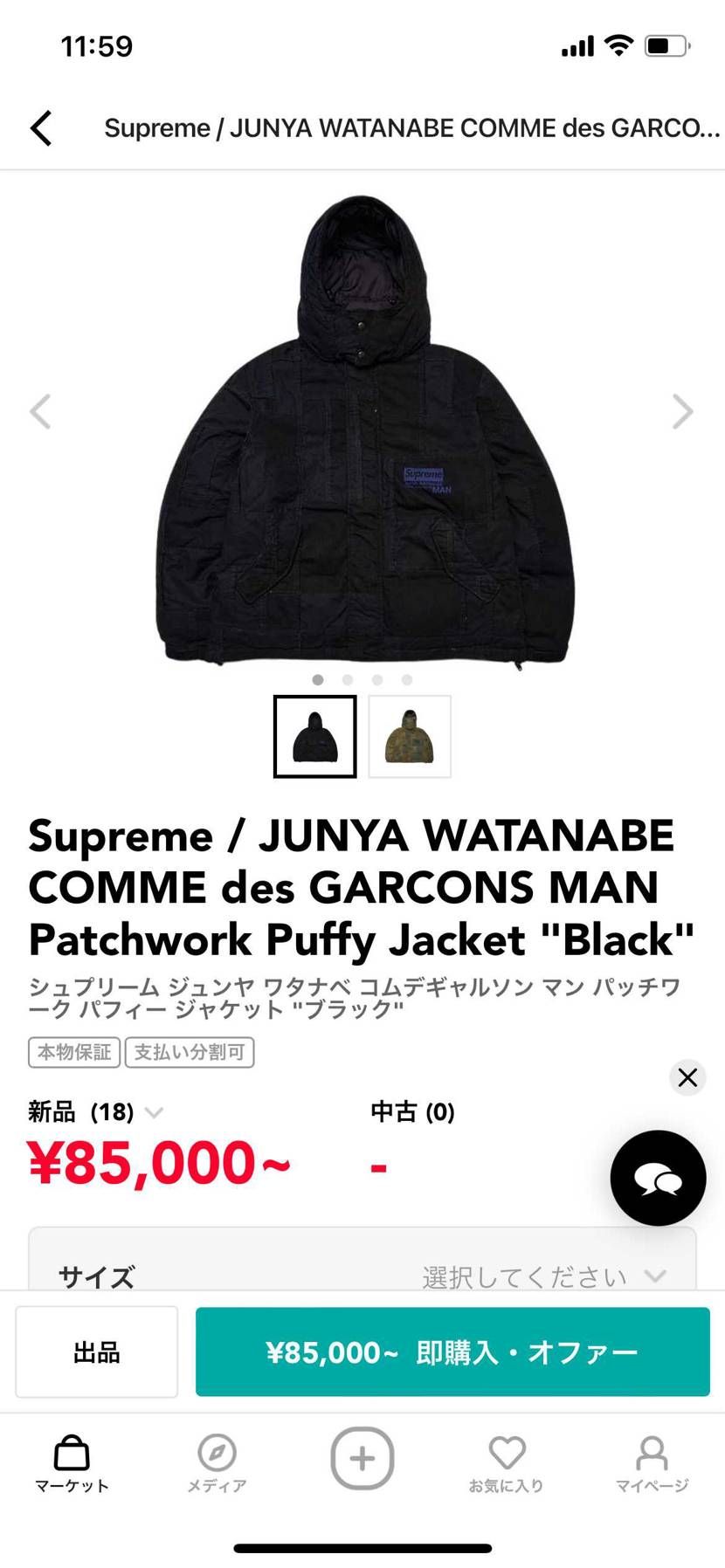Image resolution: width=725 pixels, height=1568 pixels.
Task: Switch to the メディア tab
Action: [217, 1463]
